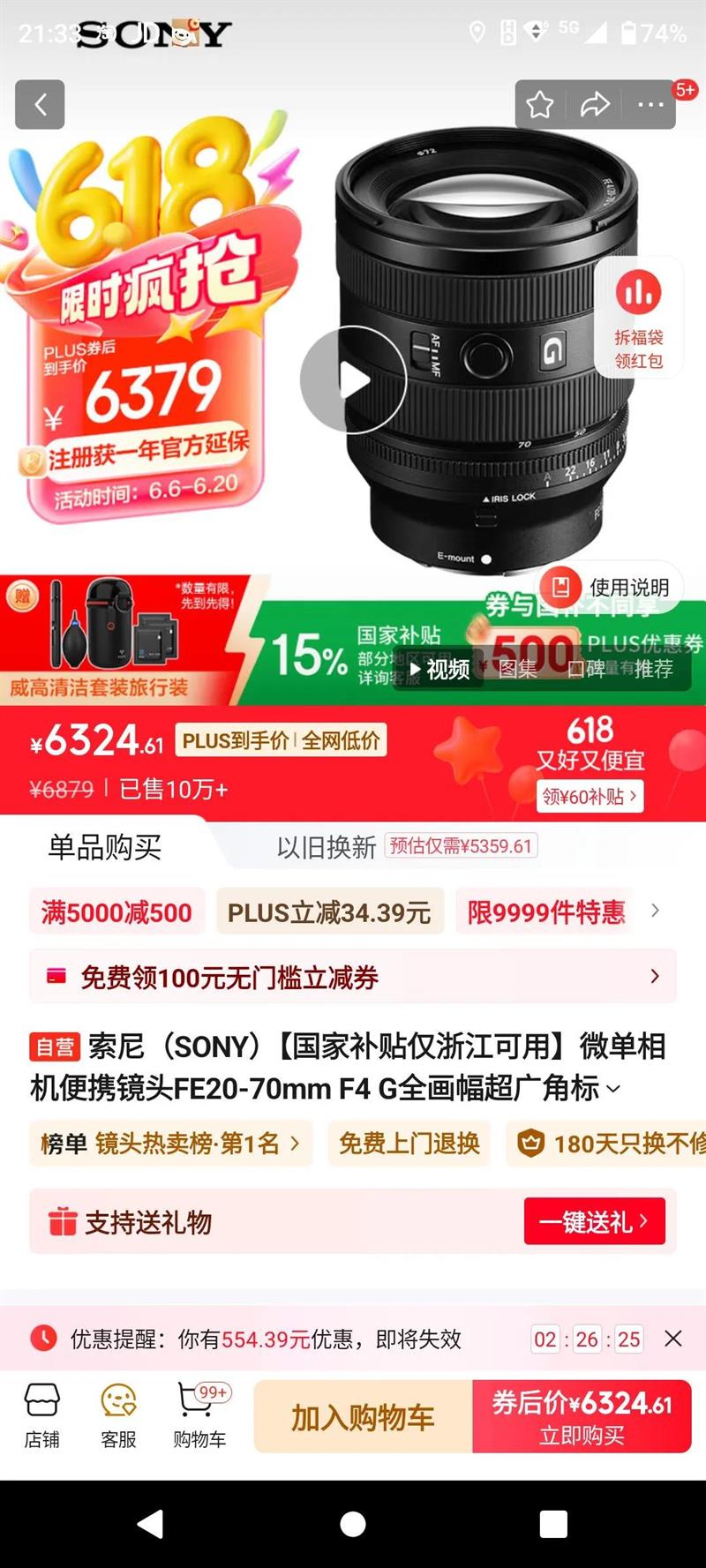Buy now with 立即购买 button
The image size is (706, 1568).
pyautogui.click(x=582, y=1417)
